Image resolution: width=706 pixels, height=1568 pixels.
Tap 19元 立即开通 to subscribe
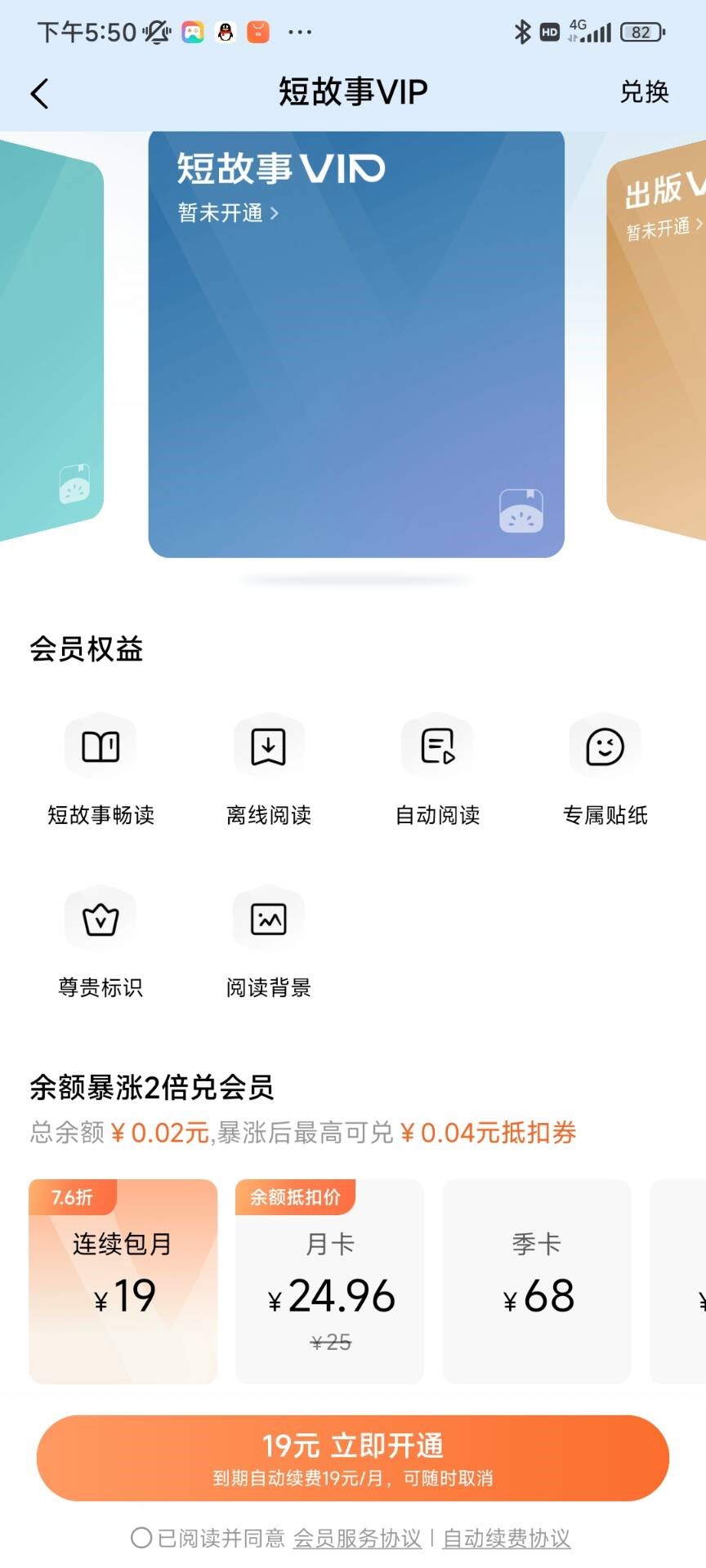[353, 1458]
